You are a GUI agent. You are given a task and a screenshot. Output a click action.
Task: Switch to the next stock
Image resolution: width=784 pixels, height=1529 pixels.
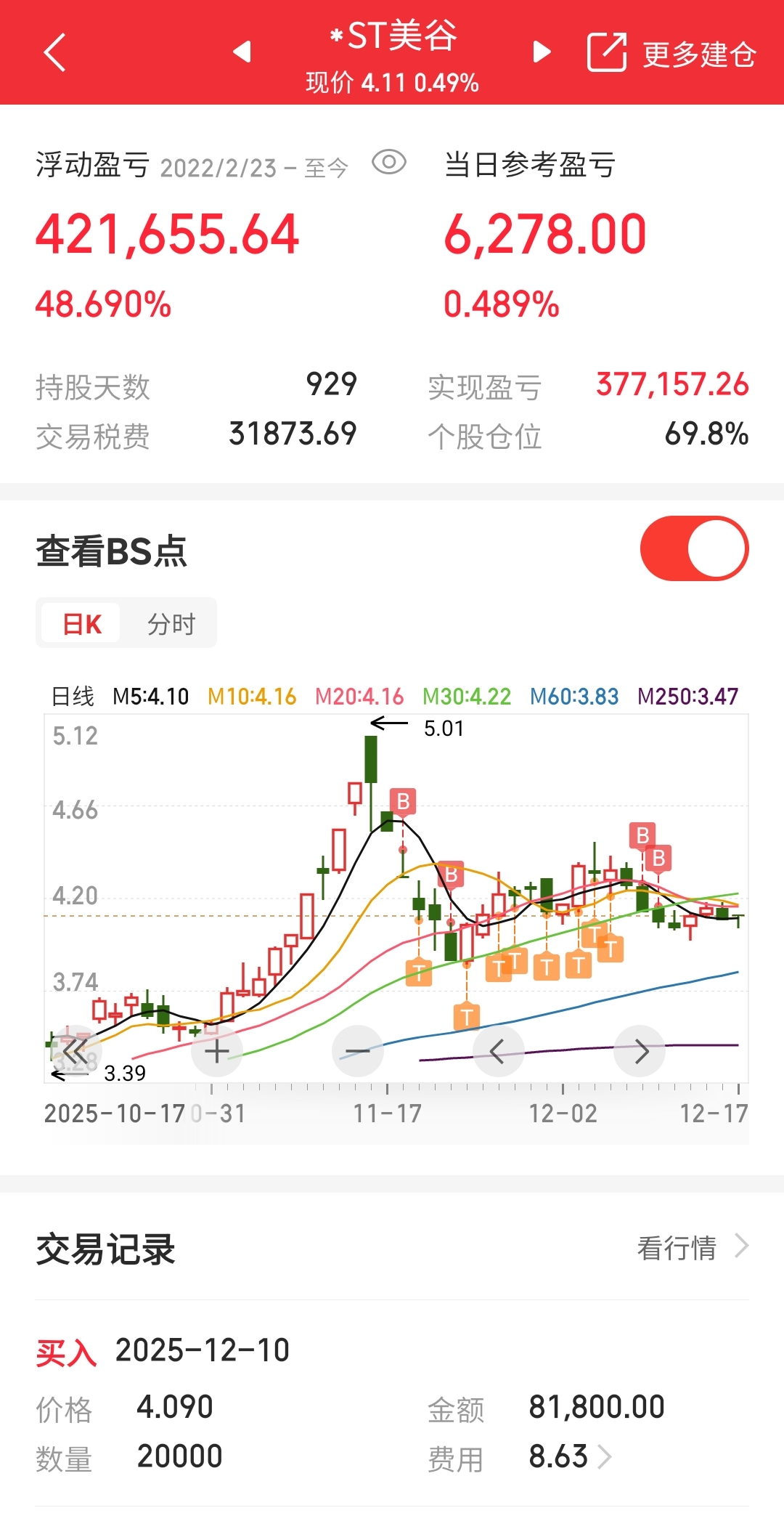[x=542, y=52]
